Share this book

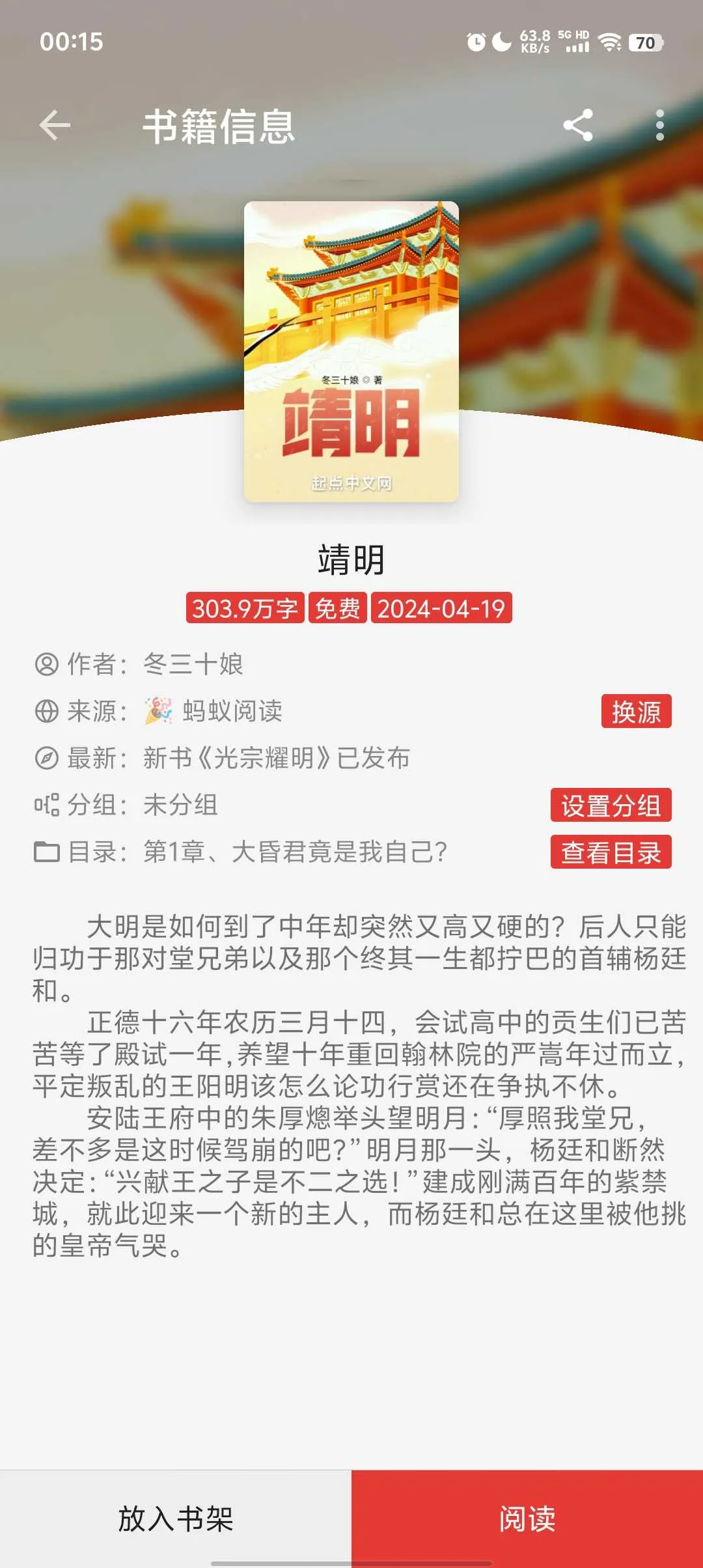[x=578, y=125]
